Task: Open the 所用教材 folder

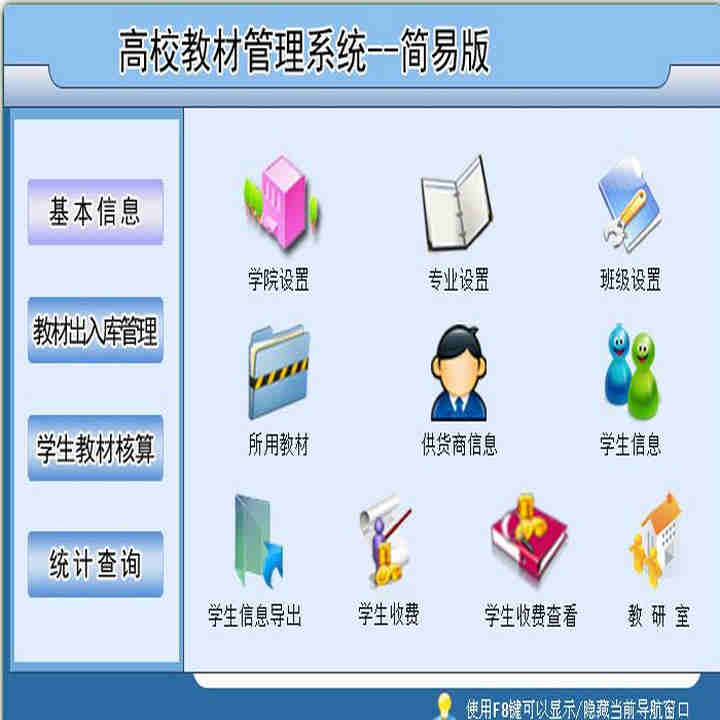Action: (279, 375)
